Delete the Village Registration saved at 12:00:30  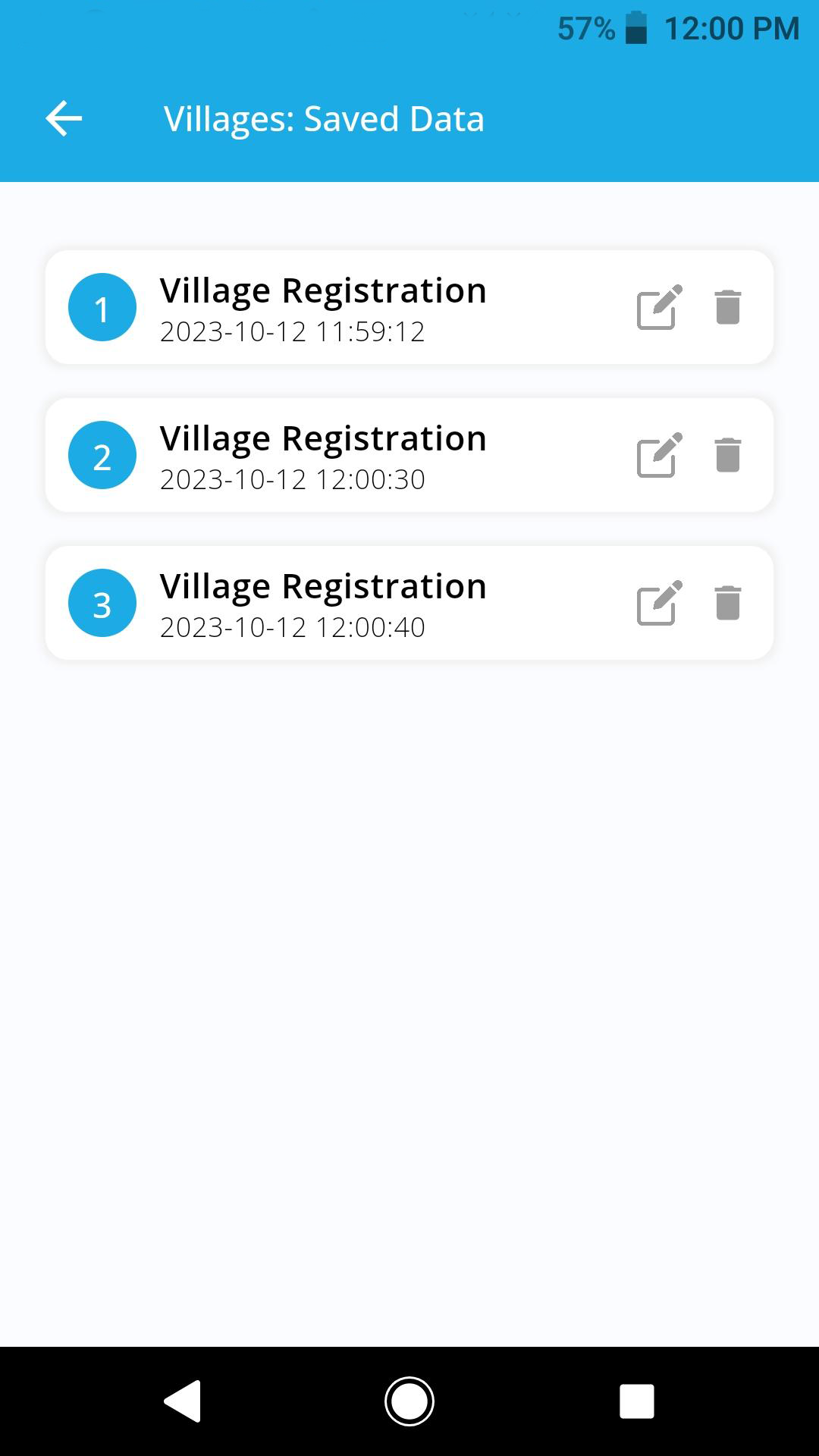coord(728,455)
